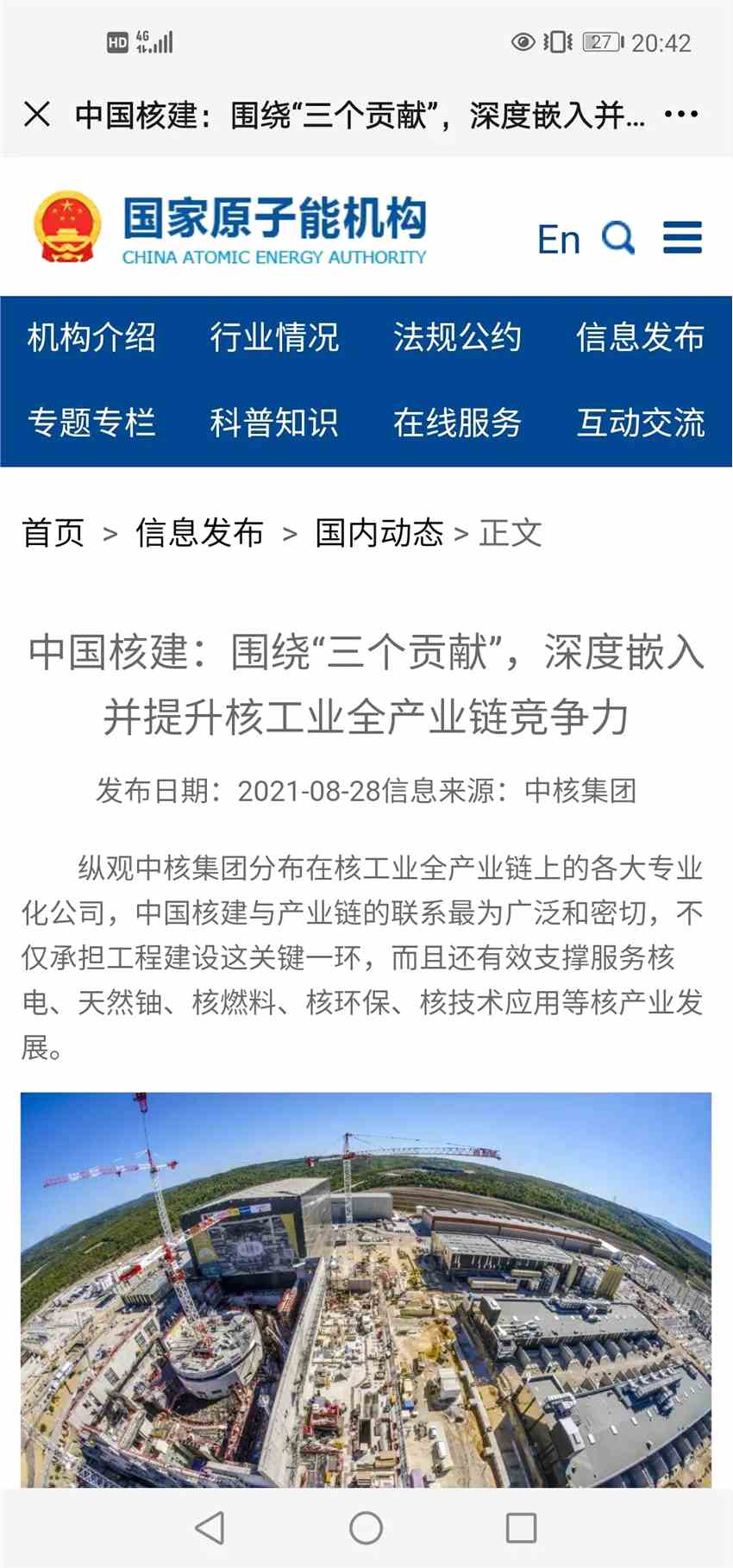Switch to 信息发布 section

tap(640, 337)
